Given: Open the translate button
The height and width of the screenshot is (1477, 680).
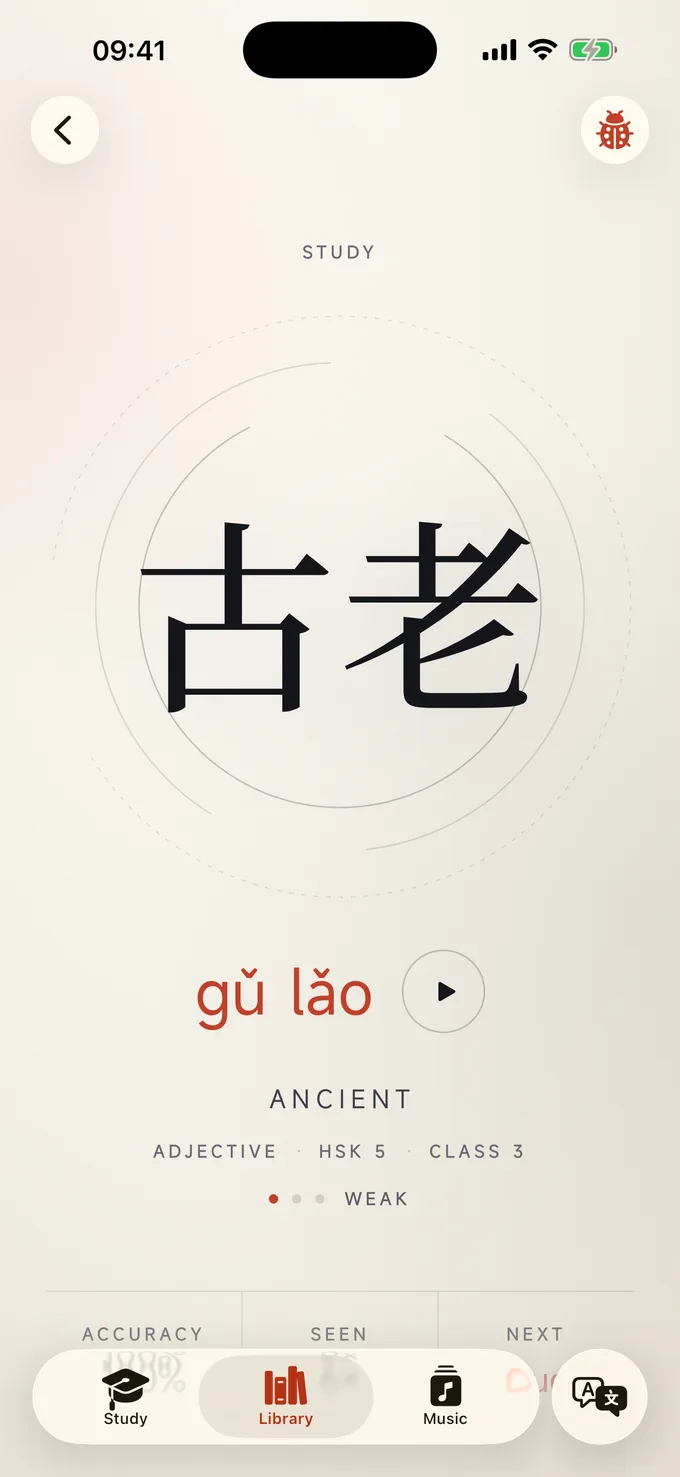Looking at the screenshot, I should tap(599, 1397).
